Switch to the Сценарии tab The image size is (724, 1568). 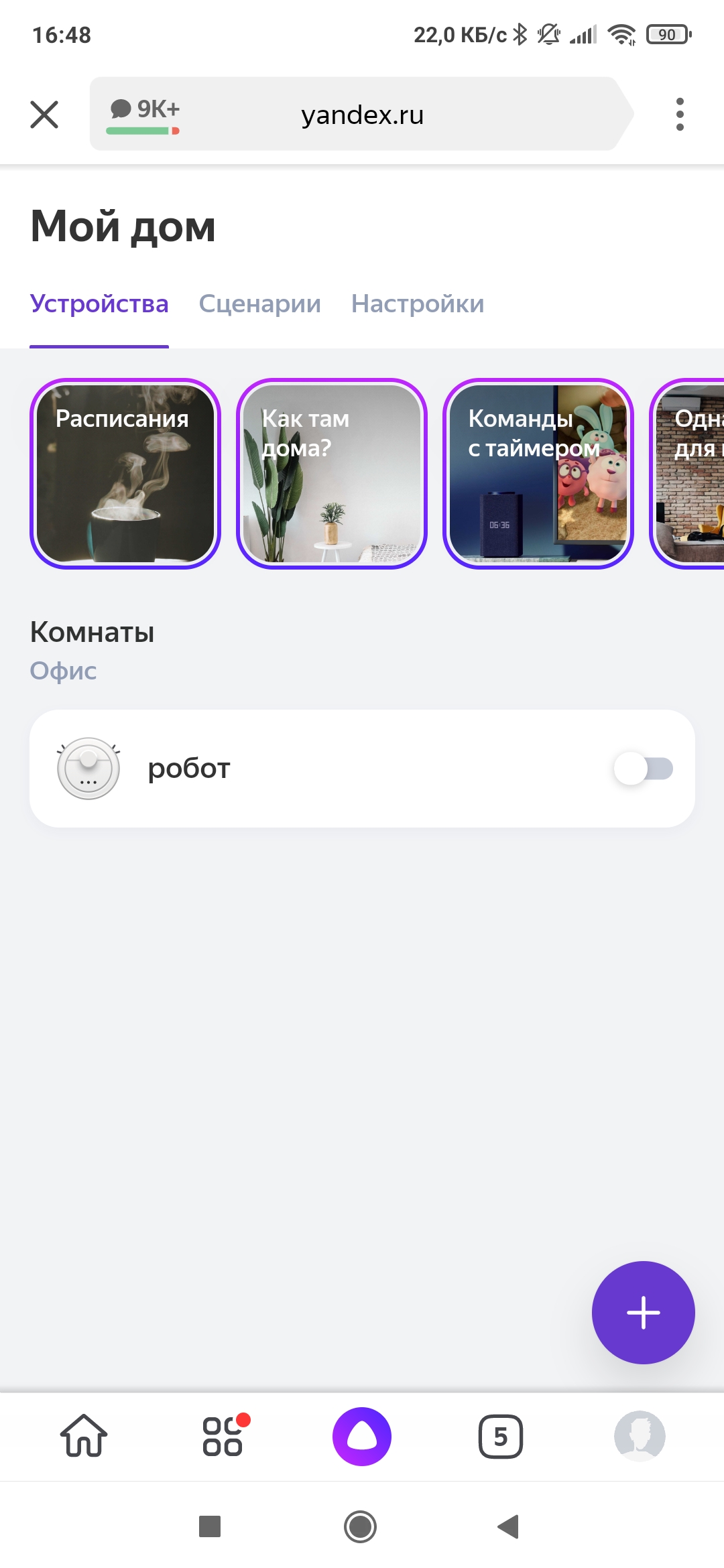pyautogui.click(x=259, y=304)
